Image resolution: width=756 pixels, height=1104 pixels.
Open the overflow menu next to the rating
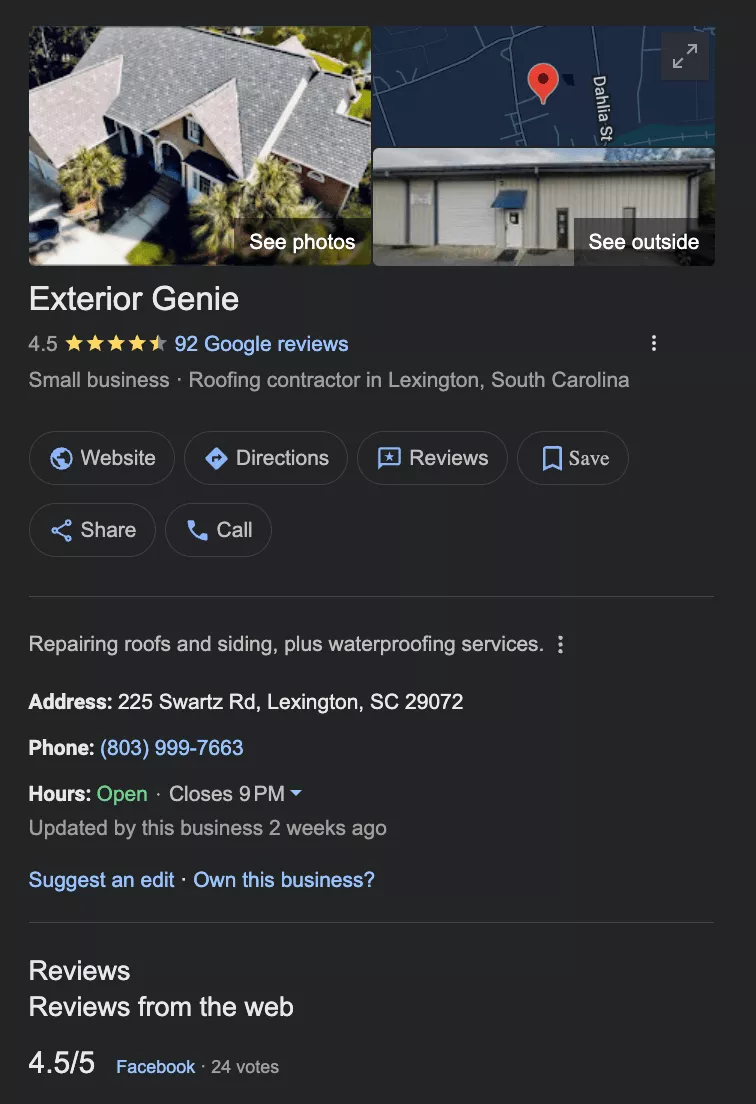[x=654, y=342]
